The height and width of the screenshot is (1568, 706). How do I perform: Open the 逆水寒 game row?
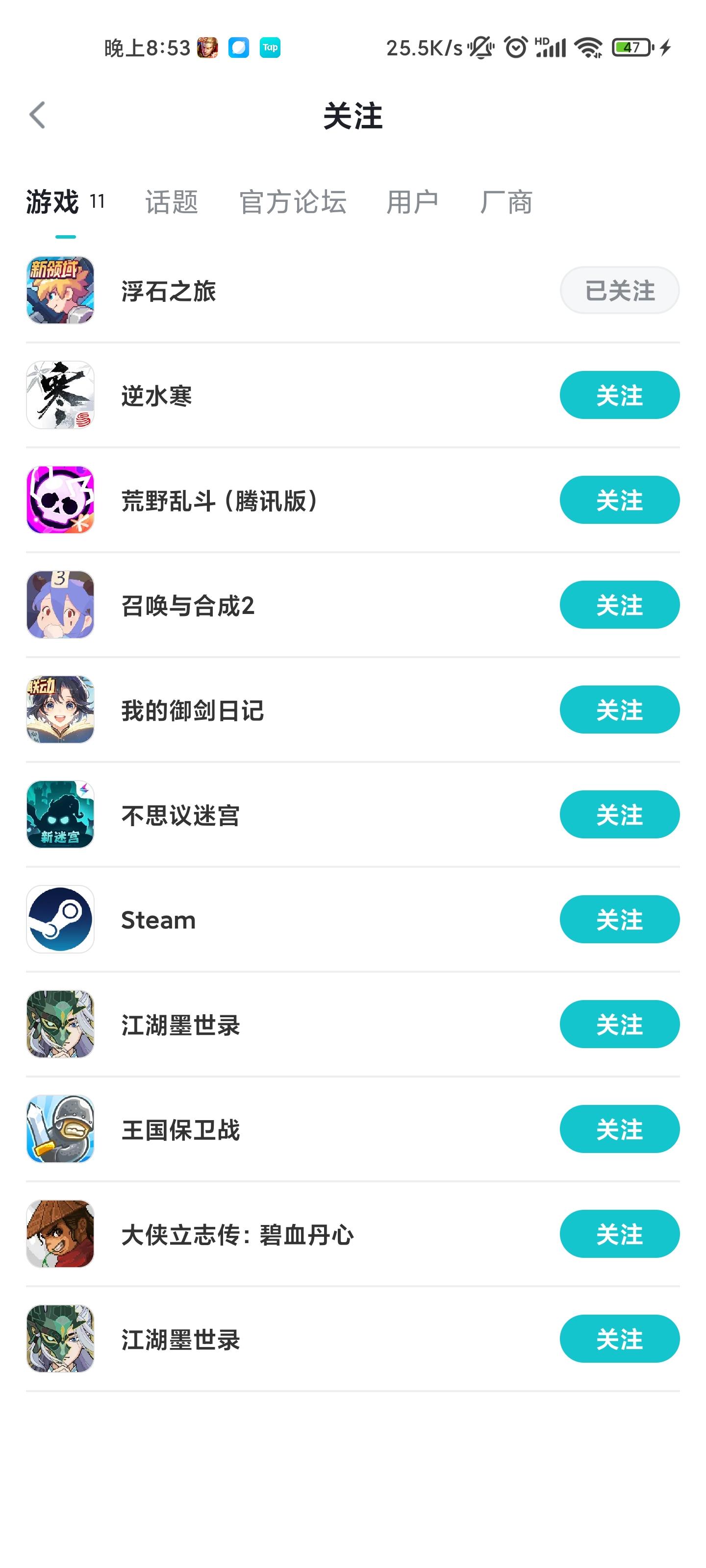(x=156, y=395)
